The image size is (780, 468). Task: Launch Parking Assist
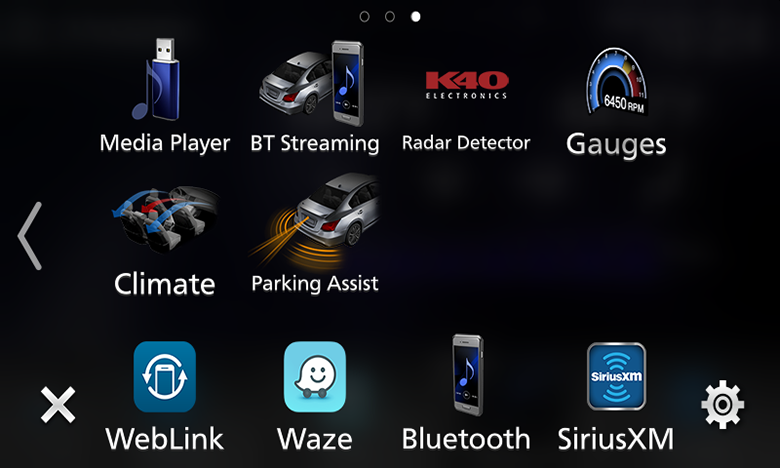point(314,235)
